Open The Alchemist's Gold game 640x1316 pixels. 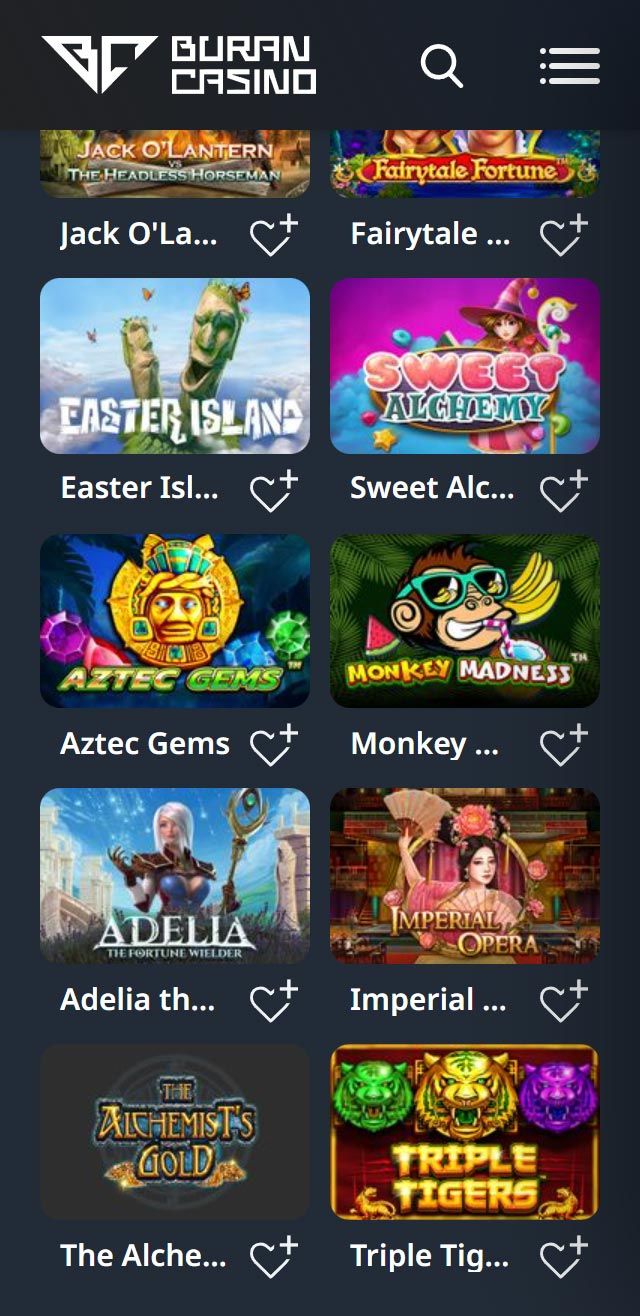click(x=175, y=1132)
